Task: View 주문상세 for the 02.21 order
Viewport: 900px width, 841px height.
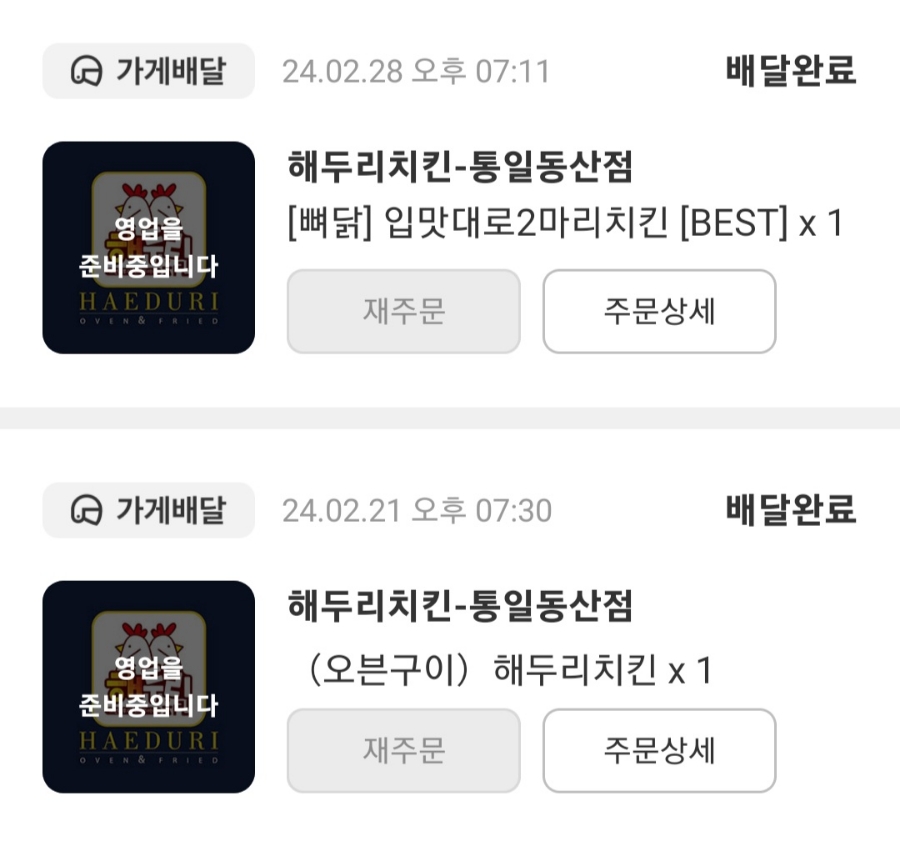Action: (x=659, y=750)
